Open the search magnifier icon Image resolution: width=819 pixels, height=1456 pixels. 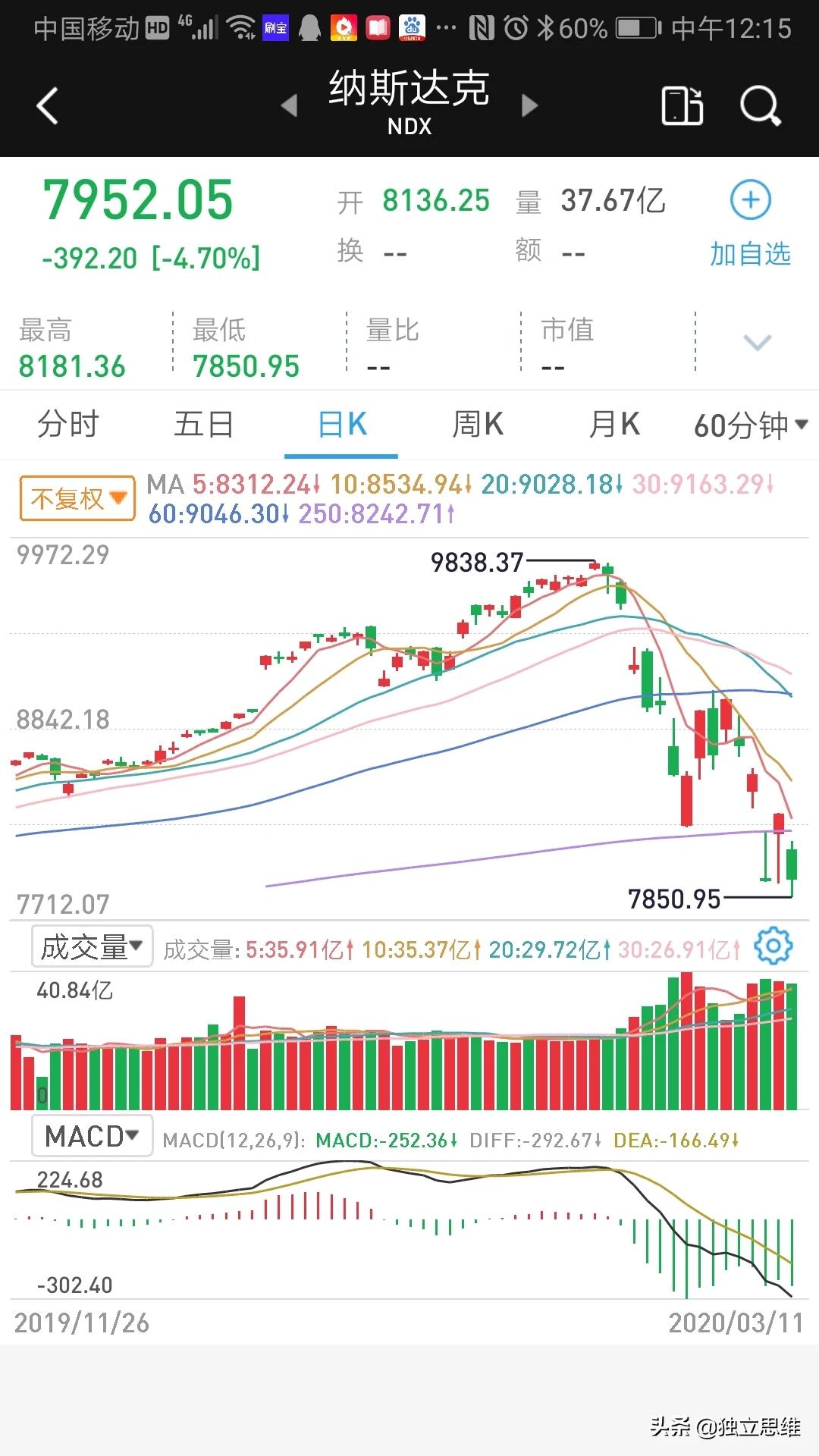761,105
